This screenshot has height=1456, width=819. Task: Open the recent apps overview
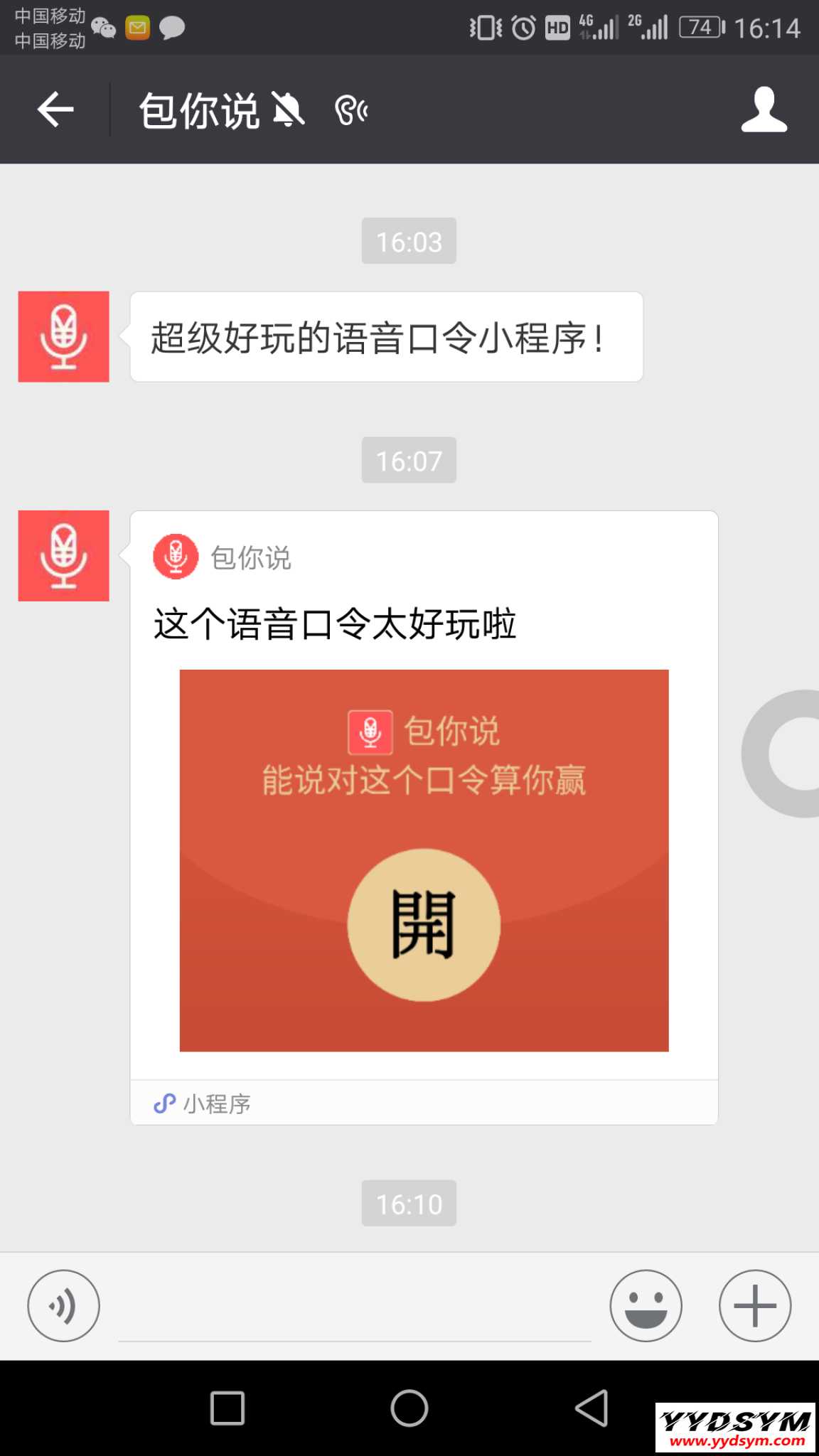point(227,1408)
